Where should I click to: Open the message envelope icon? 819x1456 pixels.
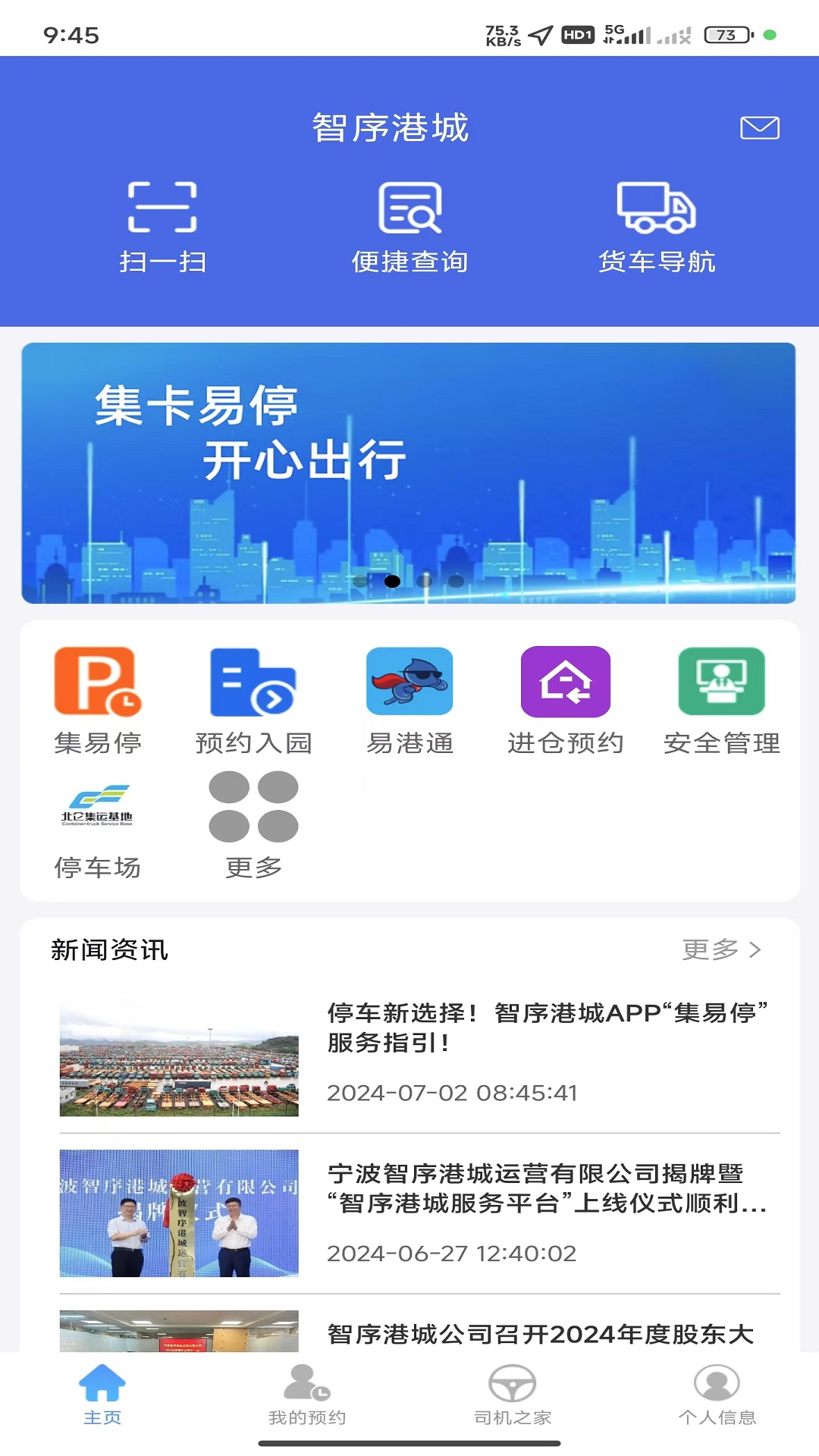(761, 127)
